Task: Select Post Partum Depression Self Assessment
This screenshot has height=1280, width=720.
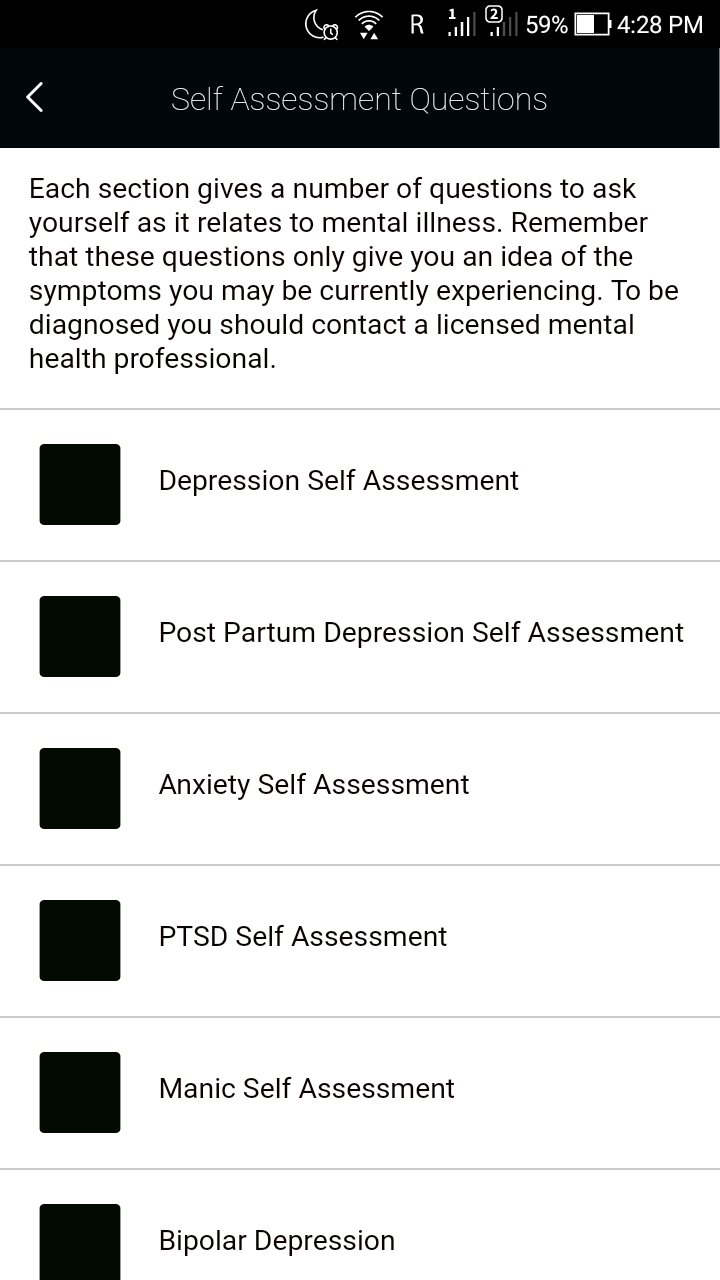Action: point(420,634)
